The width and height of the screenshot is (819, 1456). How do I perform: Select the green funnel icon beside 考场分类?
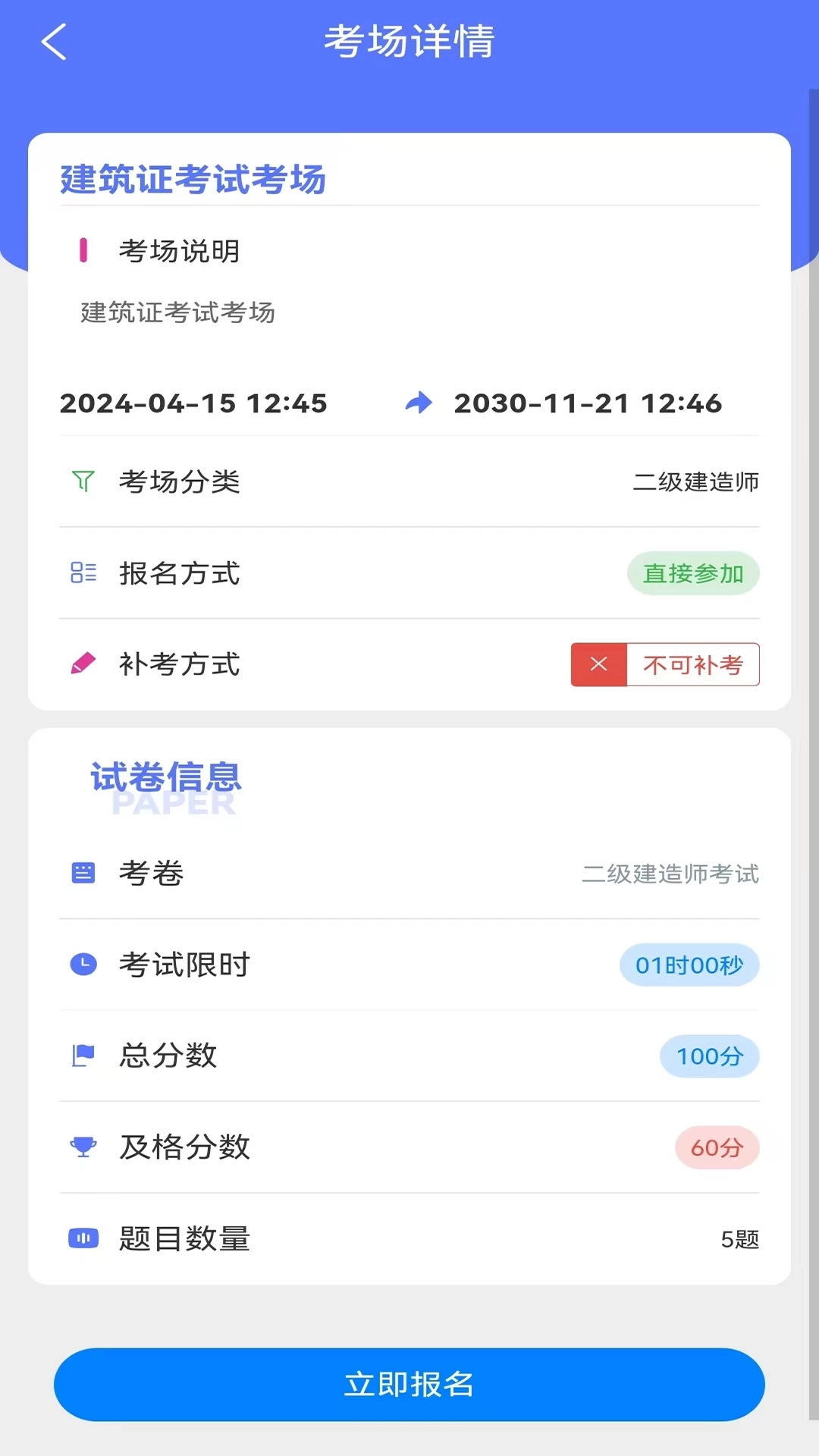(83, 482)
